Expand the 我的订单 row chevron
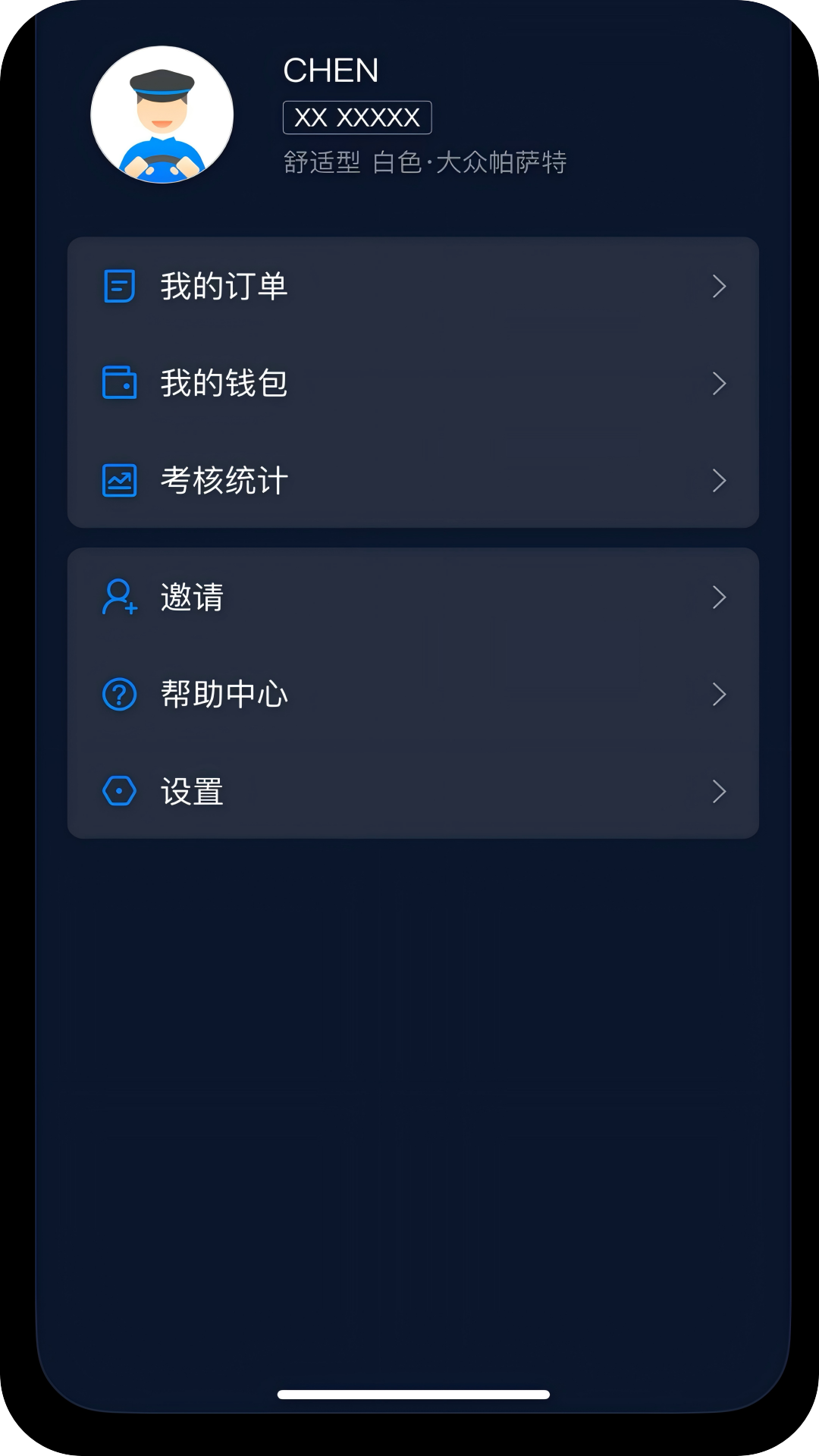The image size is (819, 1456). pyautogui.click(x=719, y=286)
